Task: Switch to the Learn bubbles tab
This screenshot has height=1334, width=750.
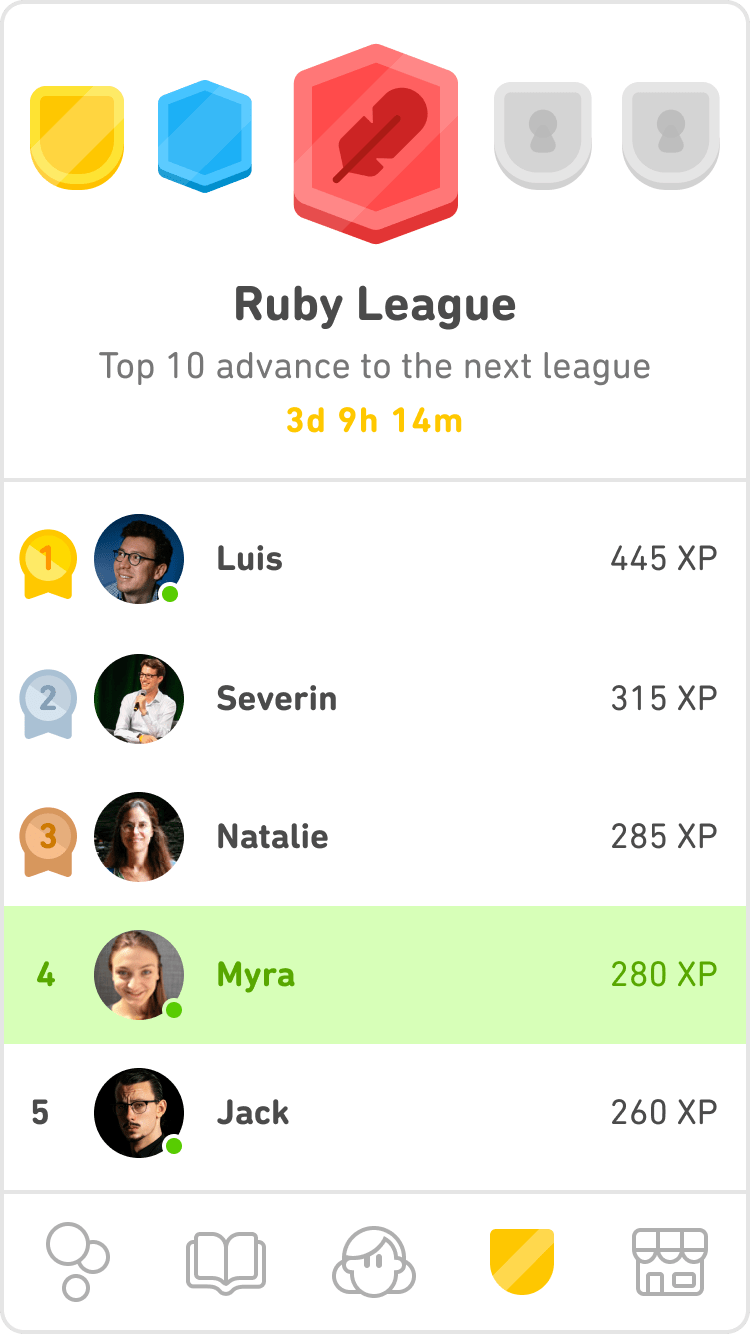Action: click(77, 1261)
